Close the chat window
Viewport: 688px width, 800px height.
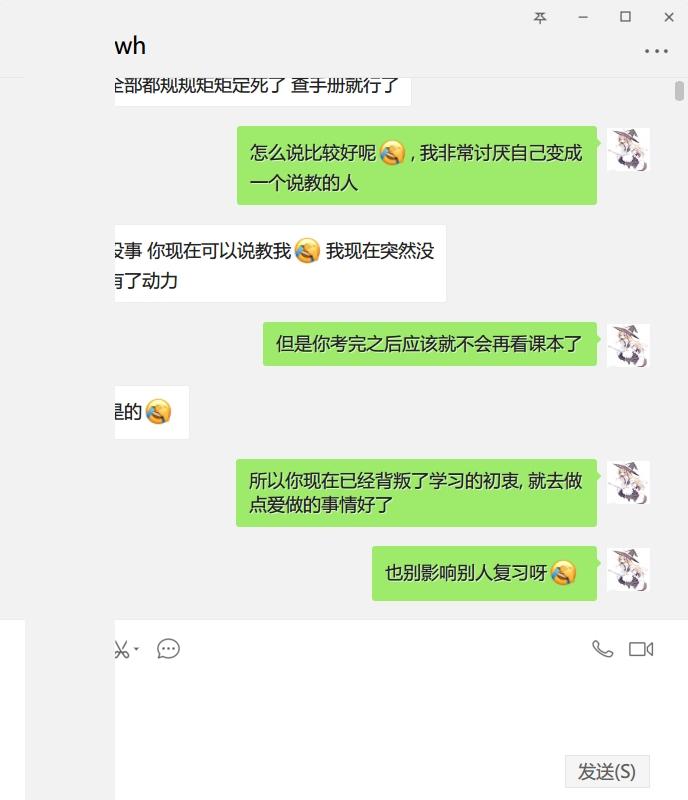pos(669,17)
